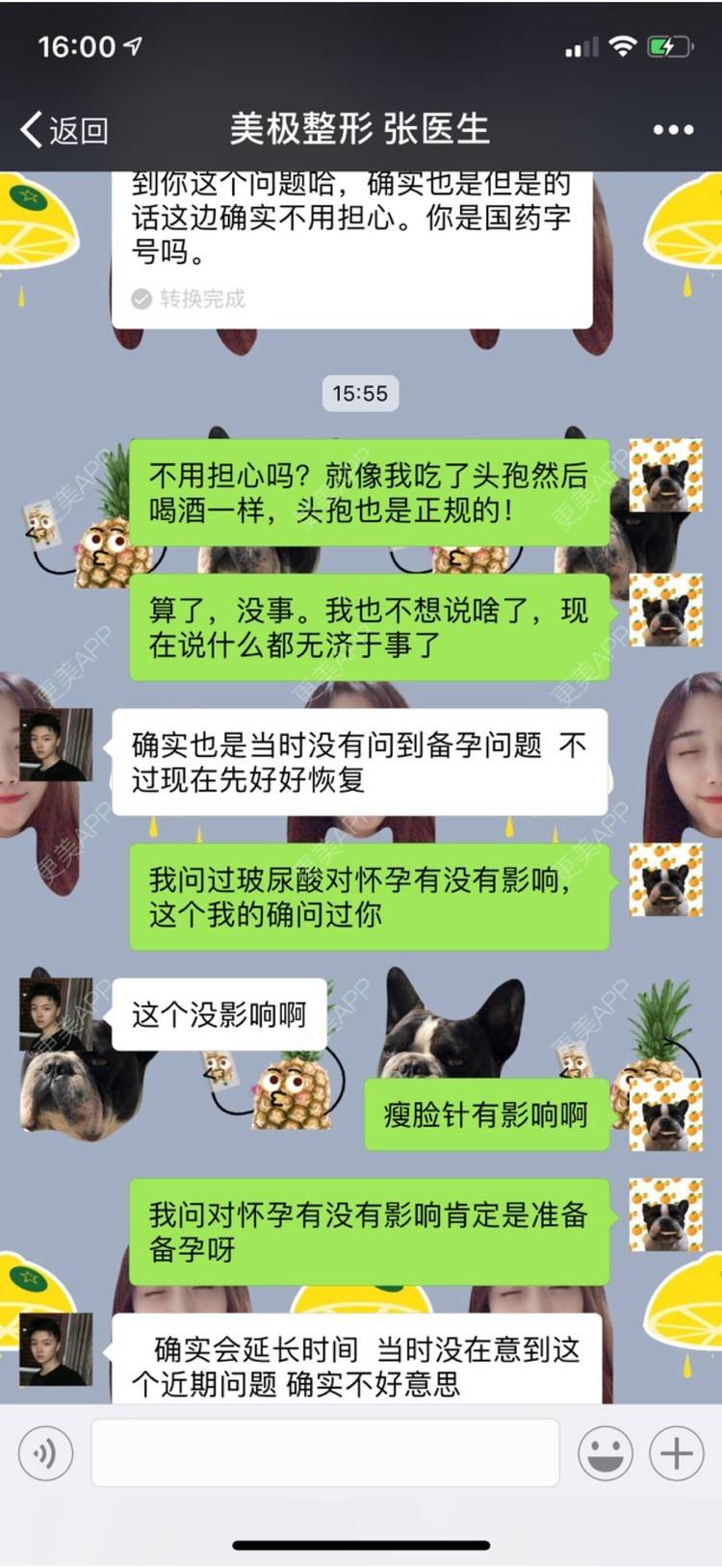Open my avatar beside 算了，没事 message

pyautogui.click(x=665, y=610)
